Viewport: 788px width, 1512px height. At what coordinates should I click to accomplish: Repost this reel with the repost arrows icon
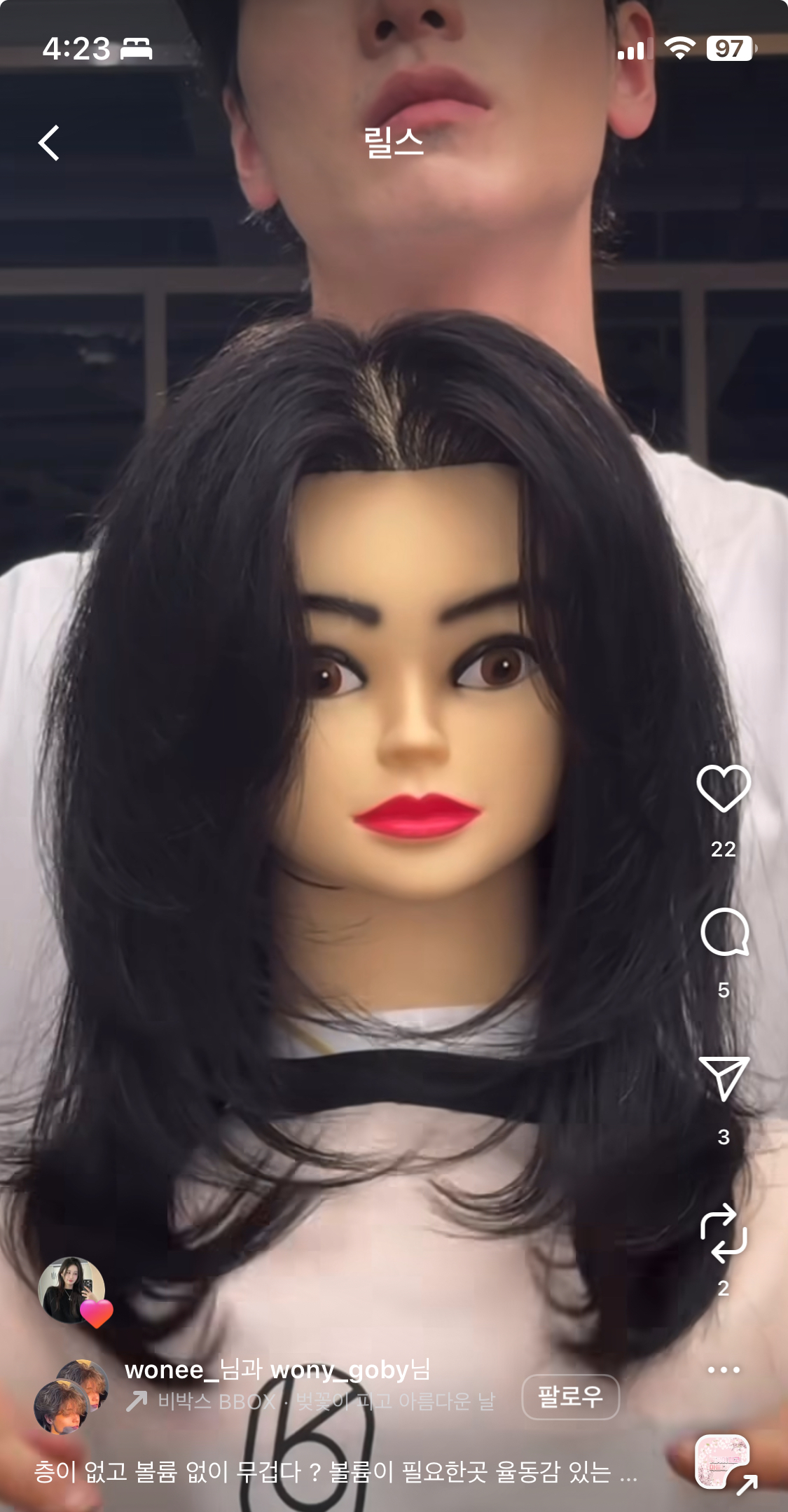point(724,1233)
